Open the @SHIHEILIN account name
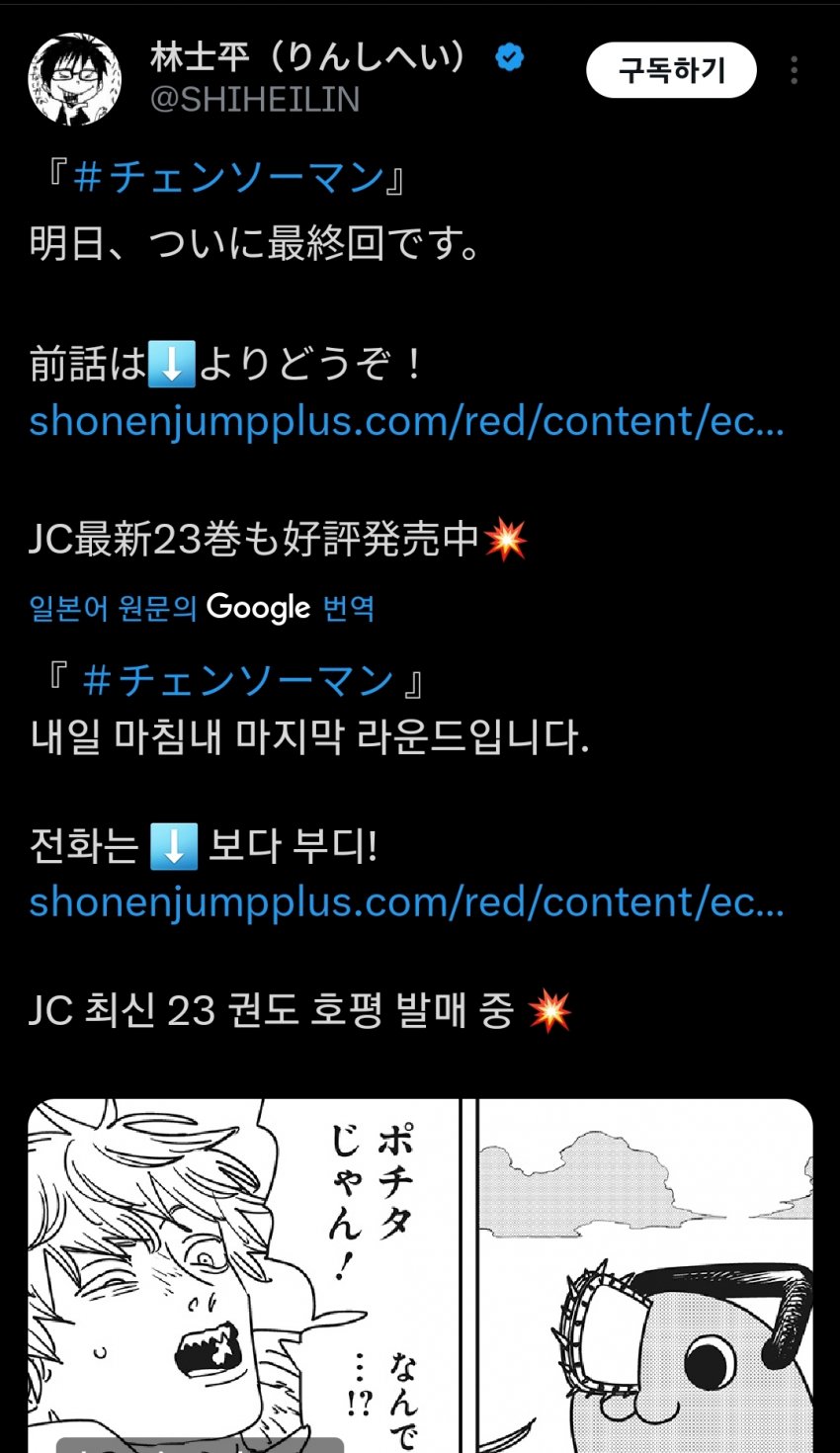Image resolution: width=840 pixels, height=1453 pixels. pyautogui.click(x=254, y=100)
